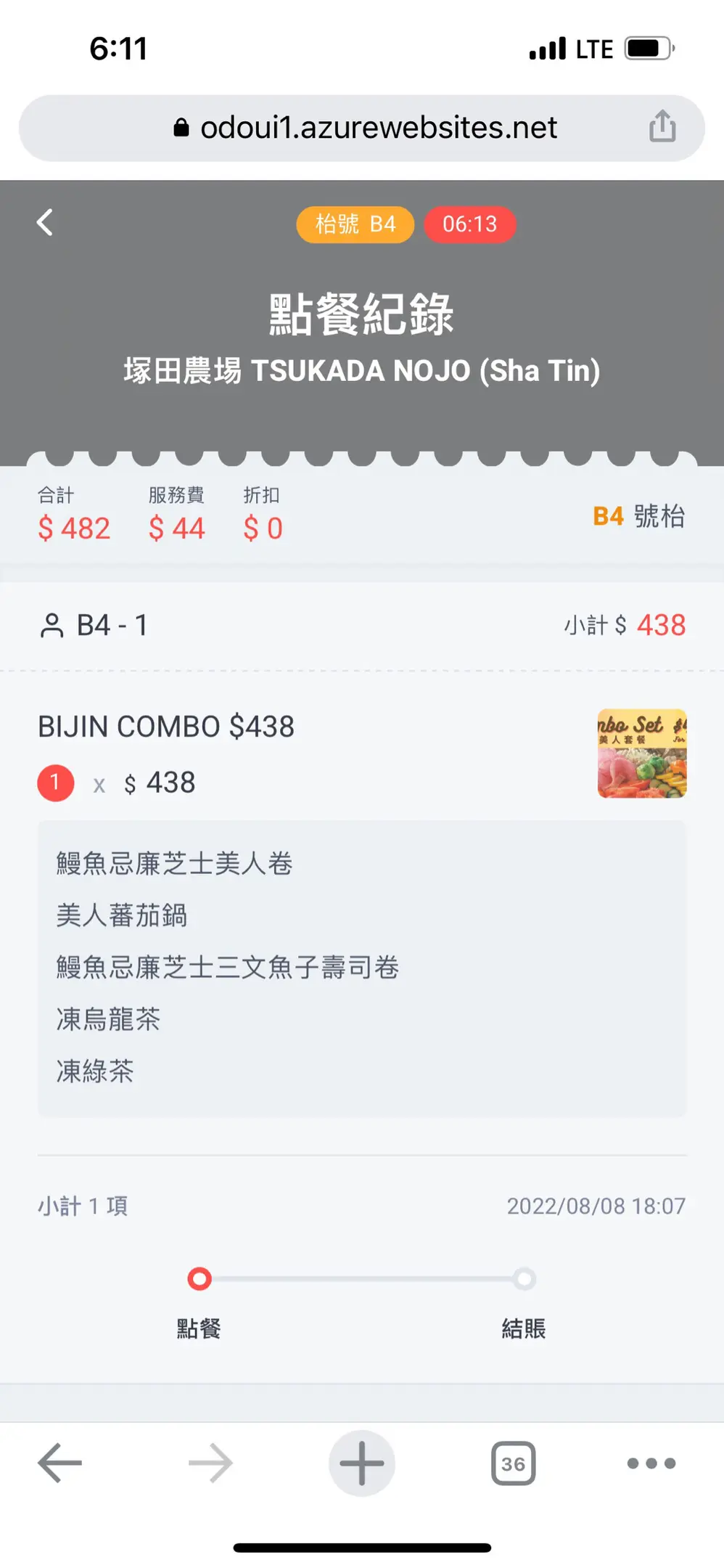This screenshot has height=1568, width=724.
Task: Go back using the header arrow
Action: (x=45, y=222)
